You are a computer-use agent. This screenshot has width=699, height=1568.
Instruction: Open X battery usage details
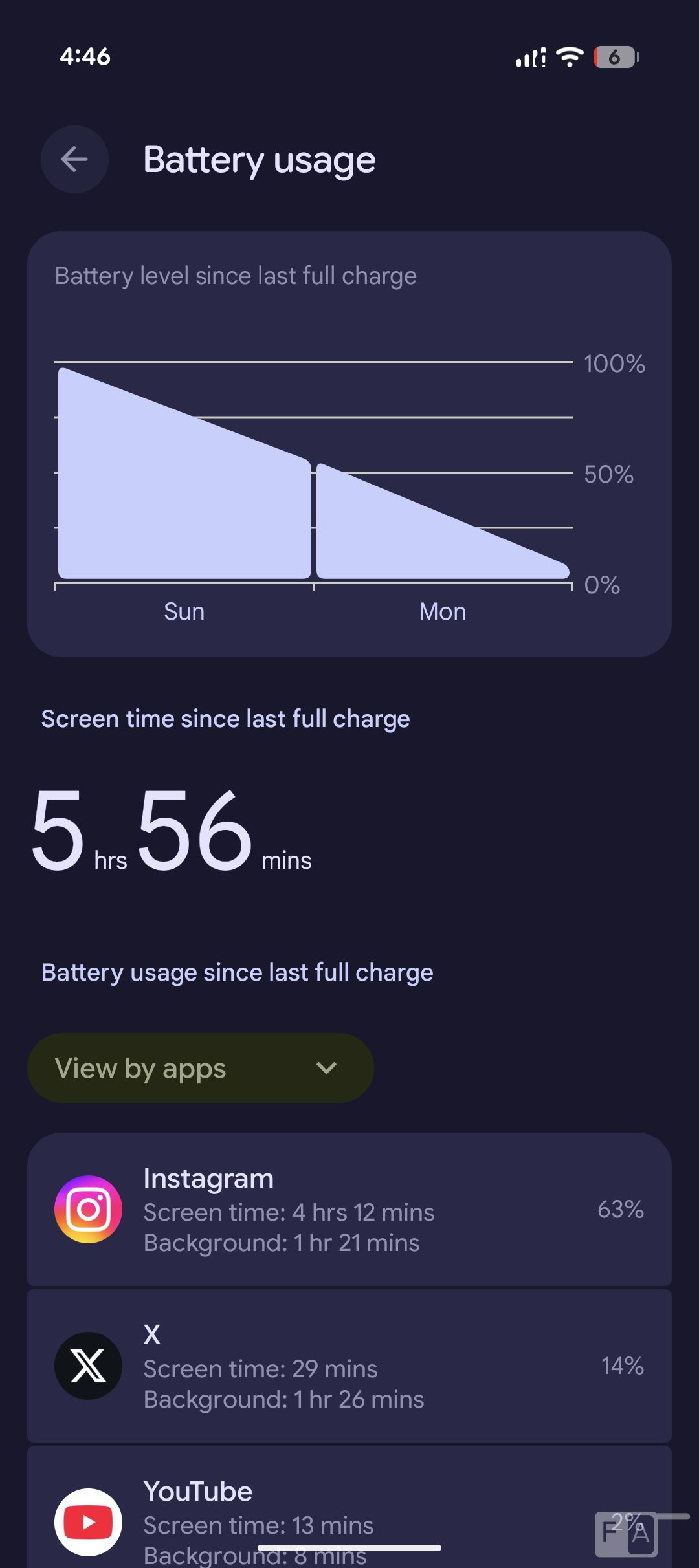tap(349, 1366)
